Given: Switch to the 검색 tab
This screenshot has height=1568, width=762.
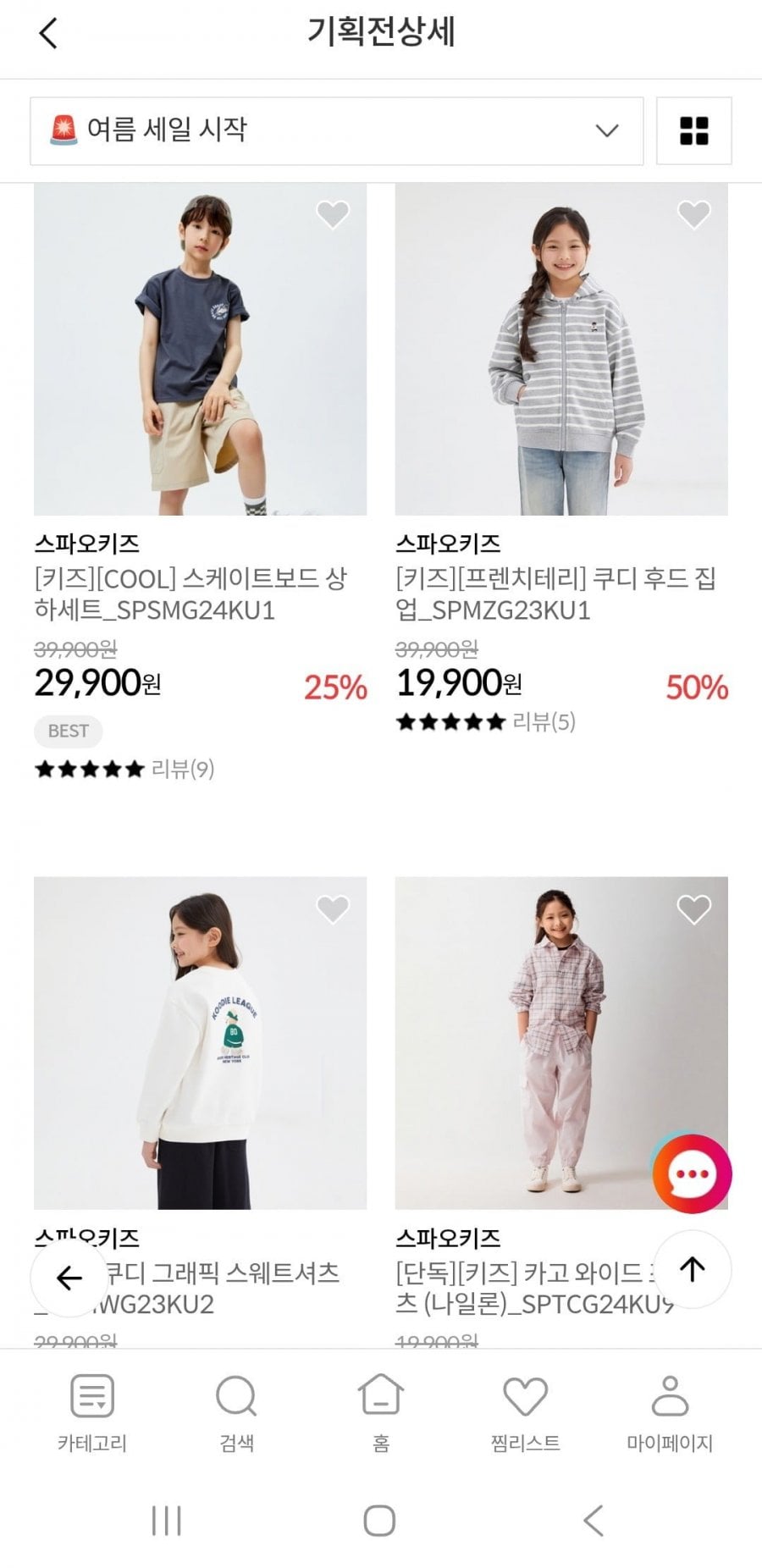Looking at the screenshot, I should 236,1413.
